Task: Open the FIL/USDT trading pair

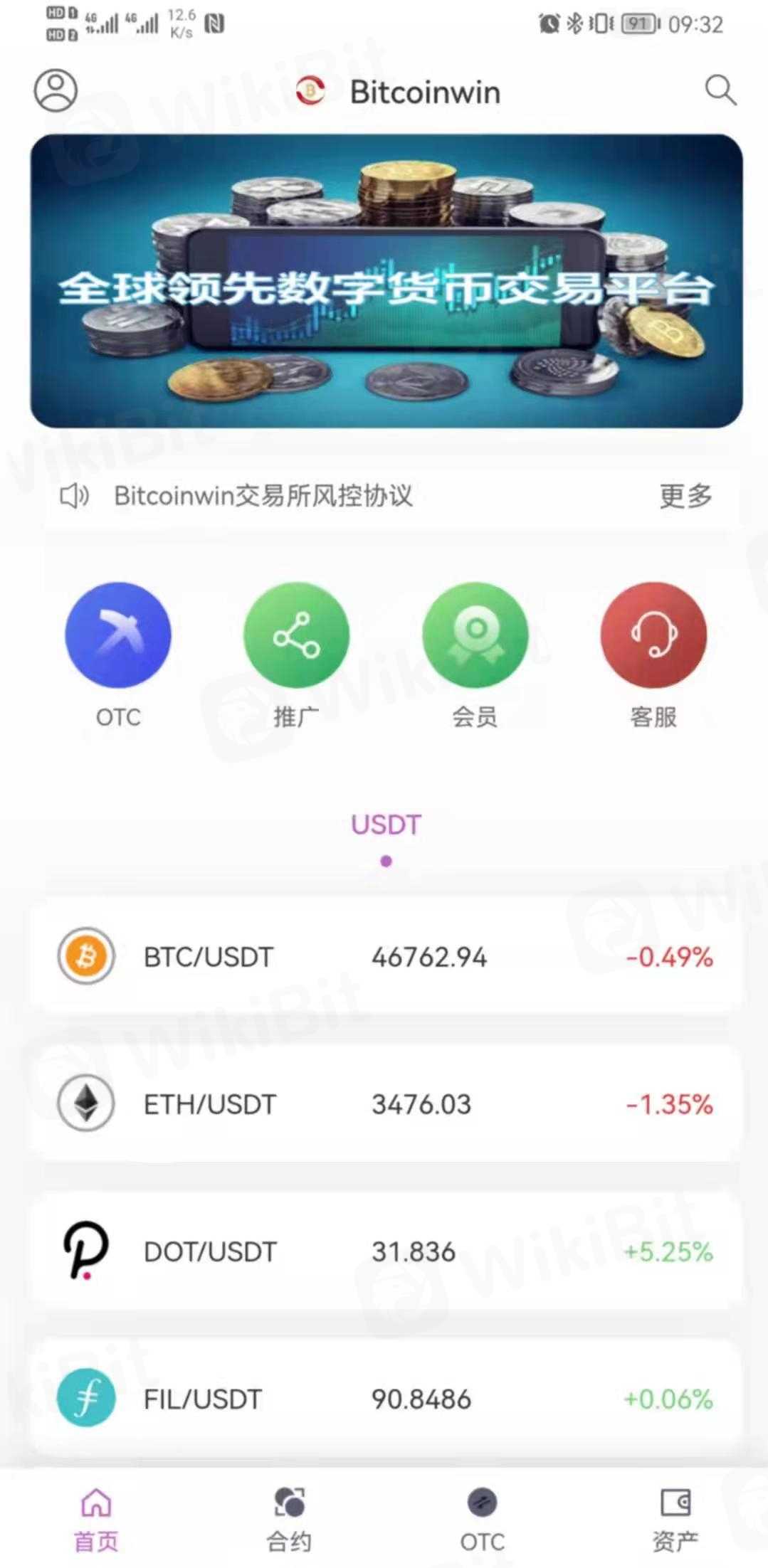Action: (x=386, y=1399)
